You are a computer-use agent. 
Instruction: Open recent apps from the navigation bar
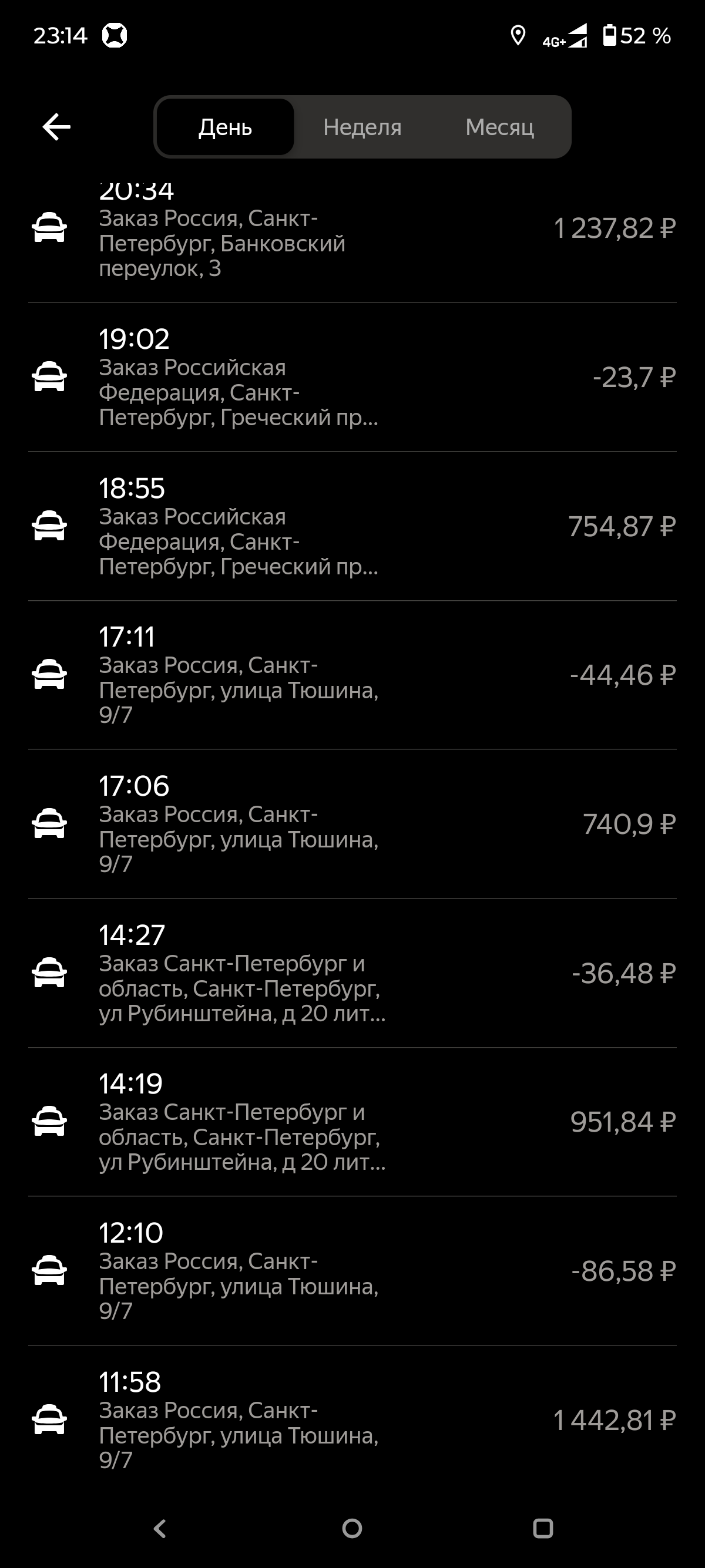pos(542,1529)
